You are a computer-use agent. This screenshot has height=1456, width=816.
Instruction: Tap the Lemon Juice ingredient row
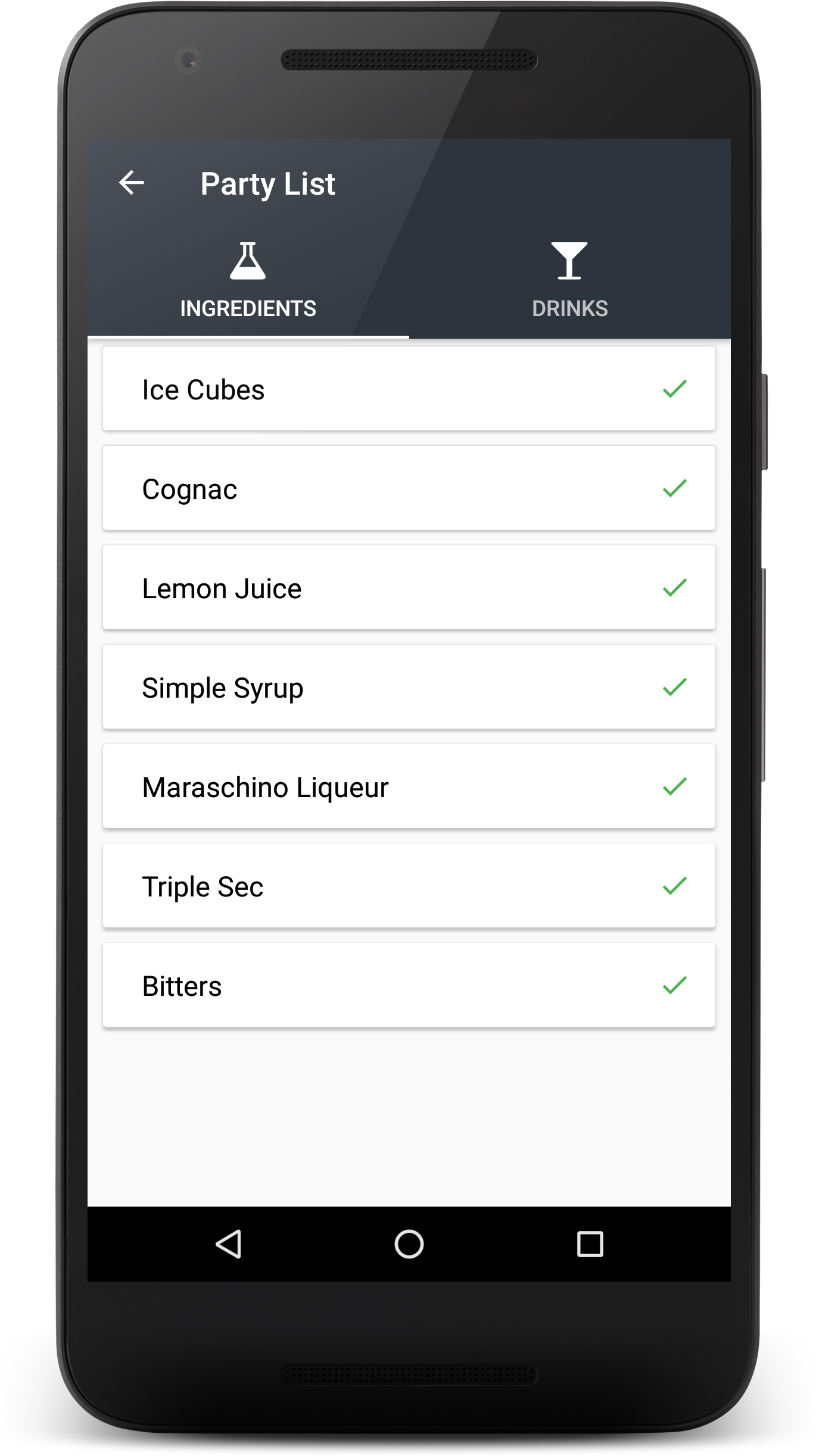coord(409,588)
